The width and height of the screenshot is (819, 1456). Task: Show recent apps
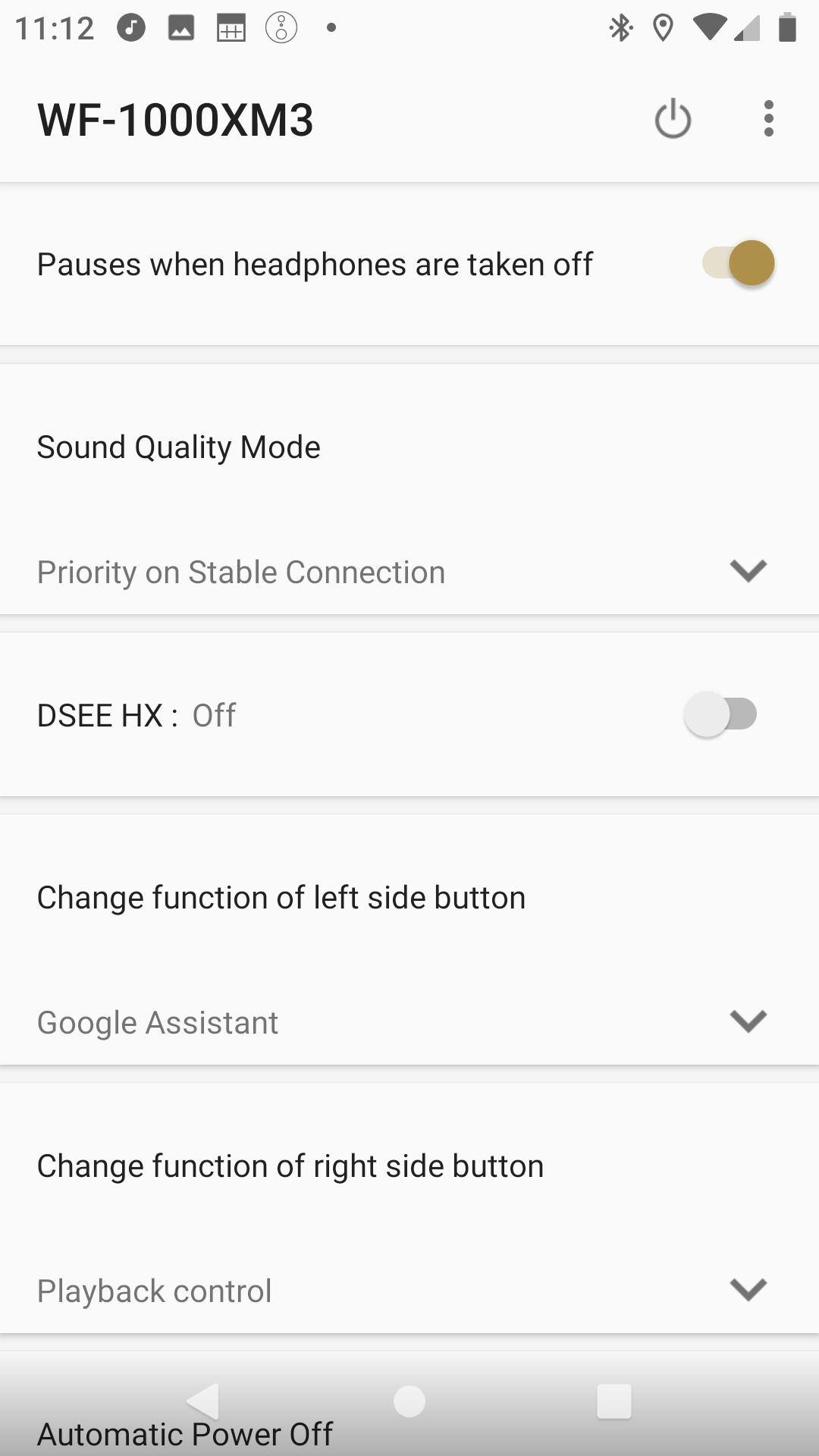[614, 1401]
